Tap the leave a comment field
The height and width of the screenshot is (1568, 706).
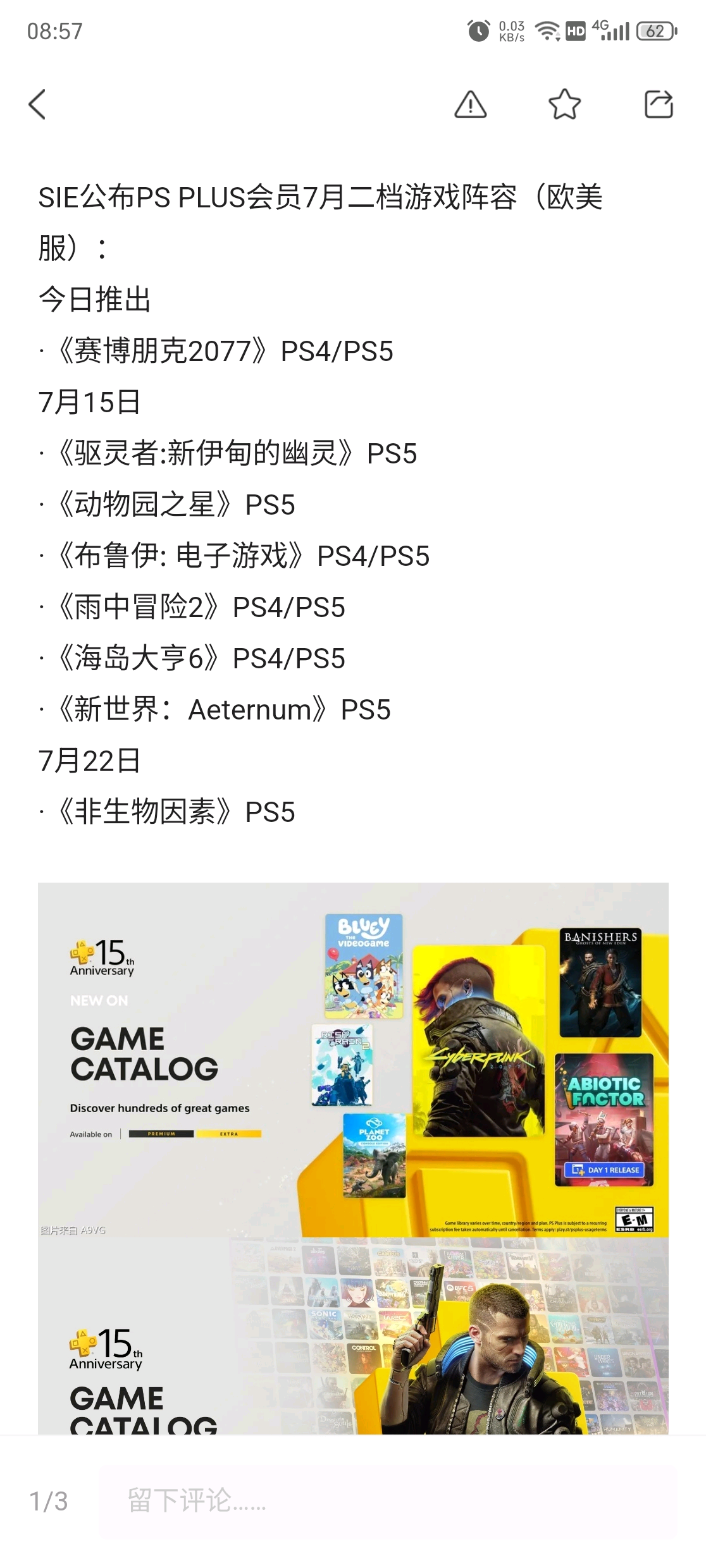(387, 1500)
